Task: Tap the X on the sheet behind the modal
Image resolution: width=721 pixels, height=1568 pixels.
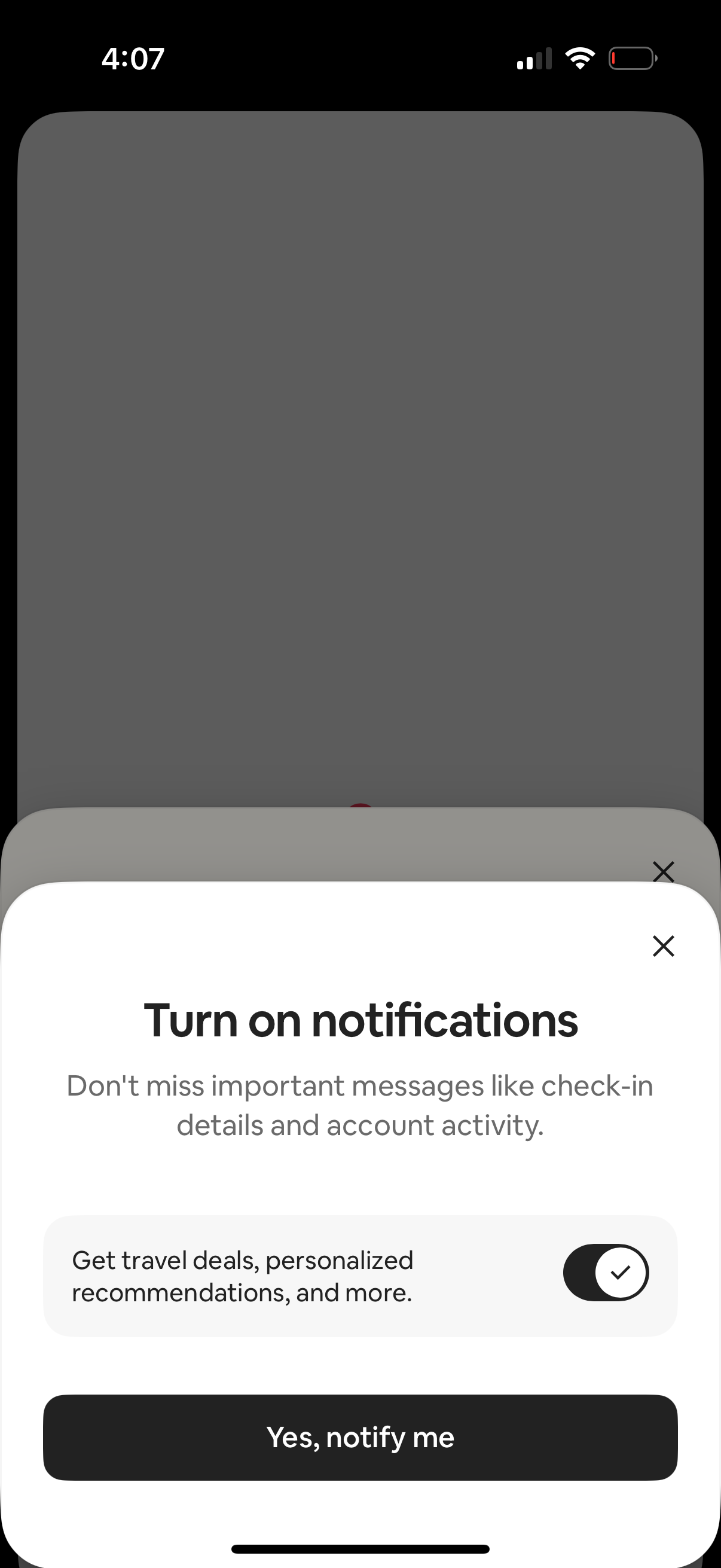Action: (663, 872)
